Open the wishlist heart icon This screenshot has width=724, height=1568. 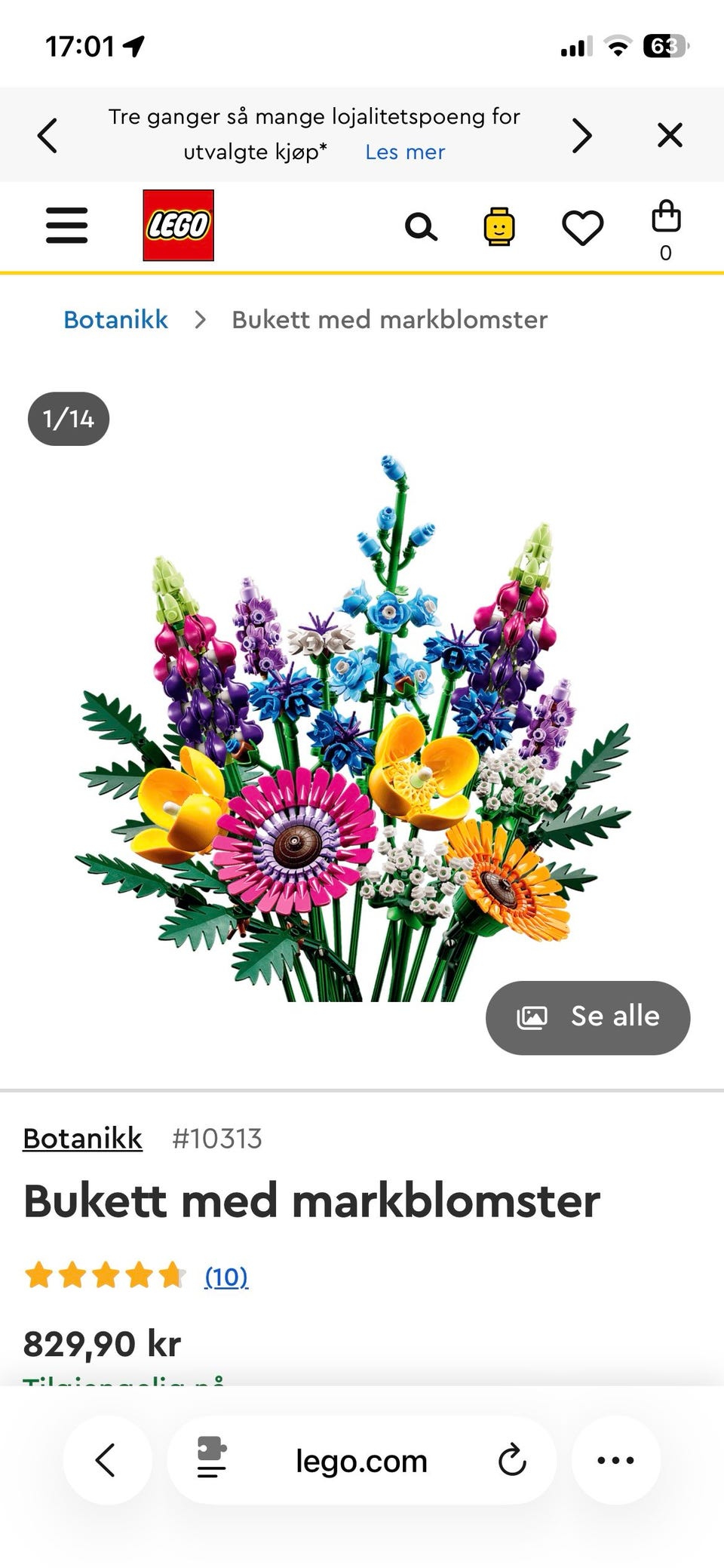[581, 226]
